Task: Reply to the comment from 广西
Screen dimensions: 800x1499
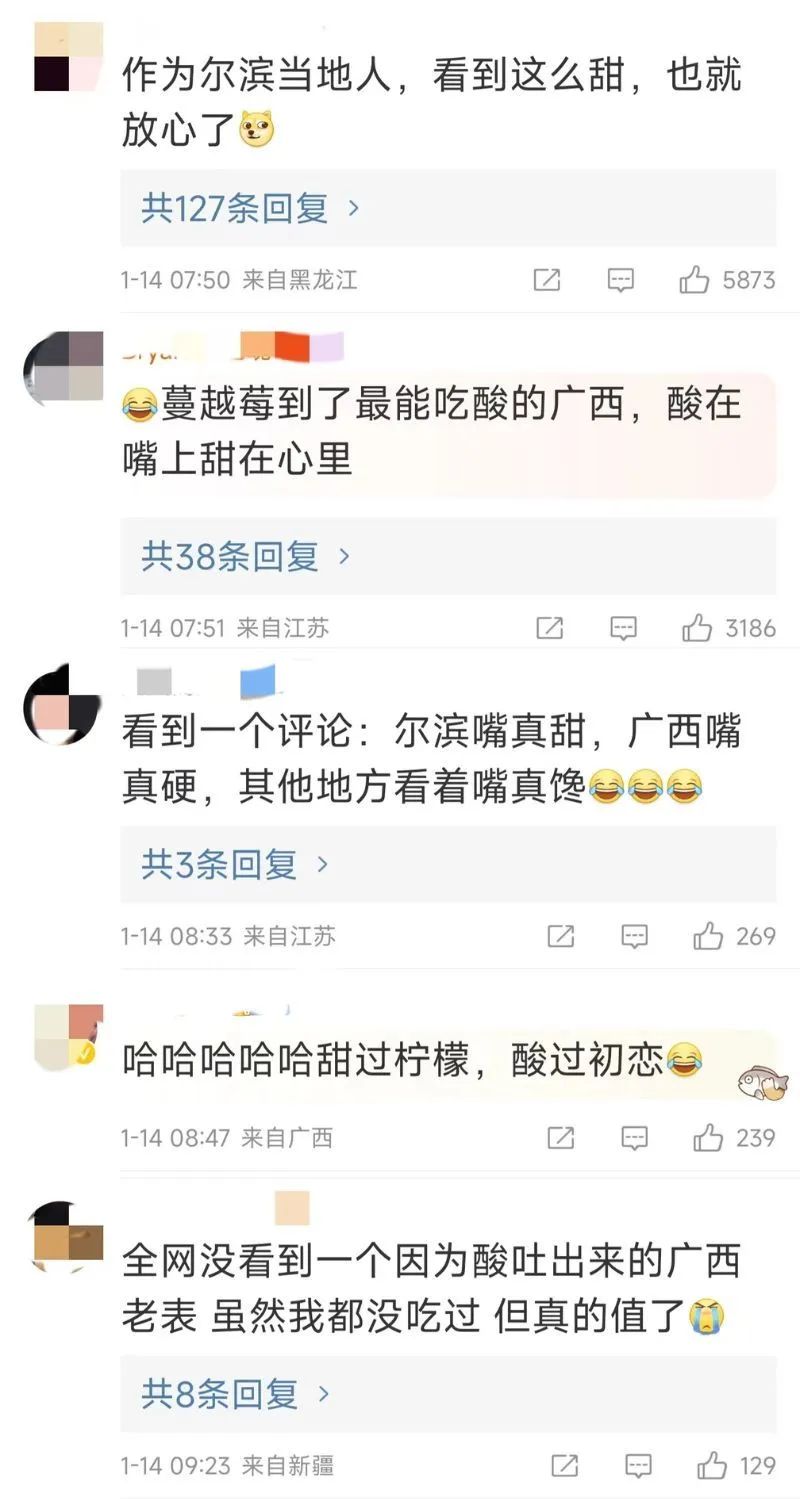Action: (x=634, y=1137)
